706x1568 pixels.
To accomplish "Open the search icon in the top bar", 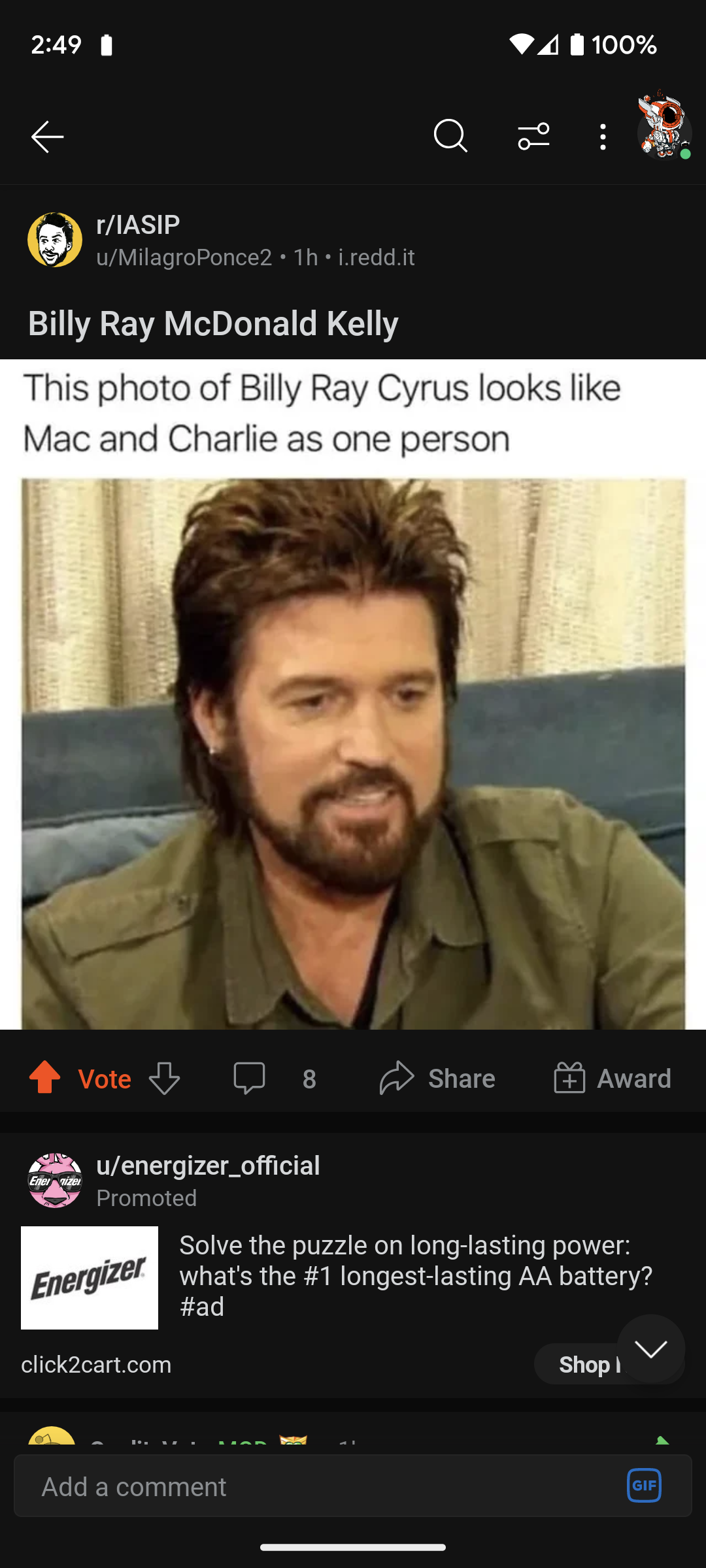I will 450,137.
